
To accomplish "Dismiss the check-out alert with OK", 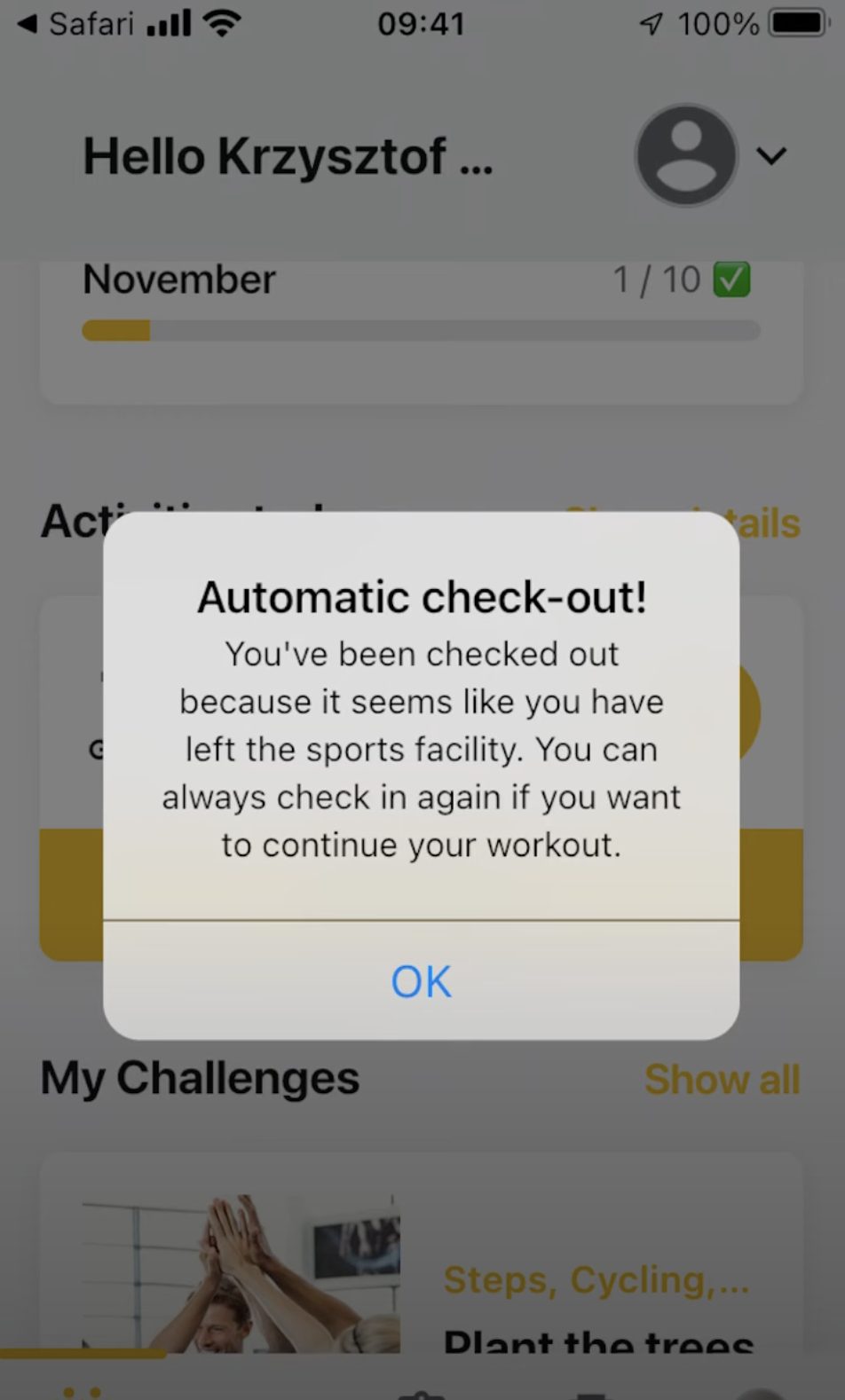I will (x=422, y=981).
